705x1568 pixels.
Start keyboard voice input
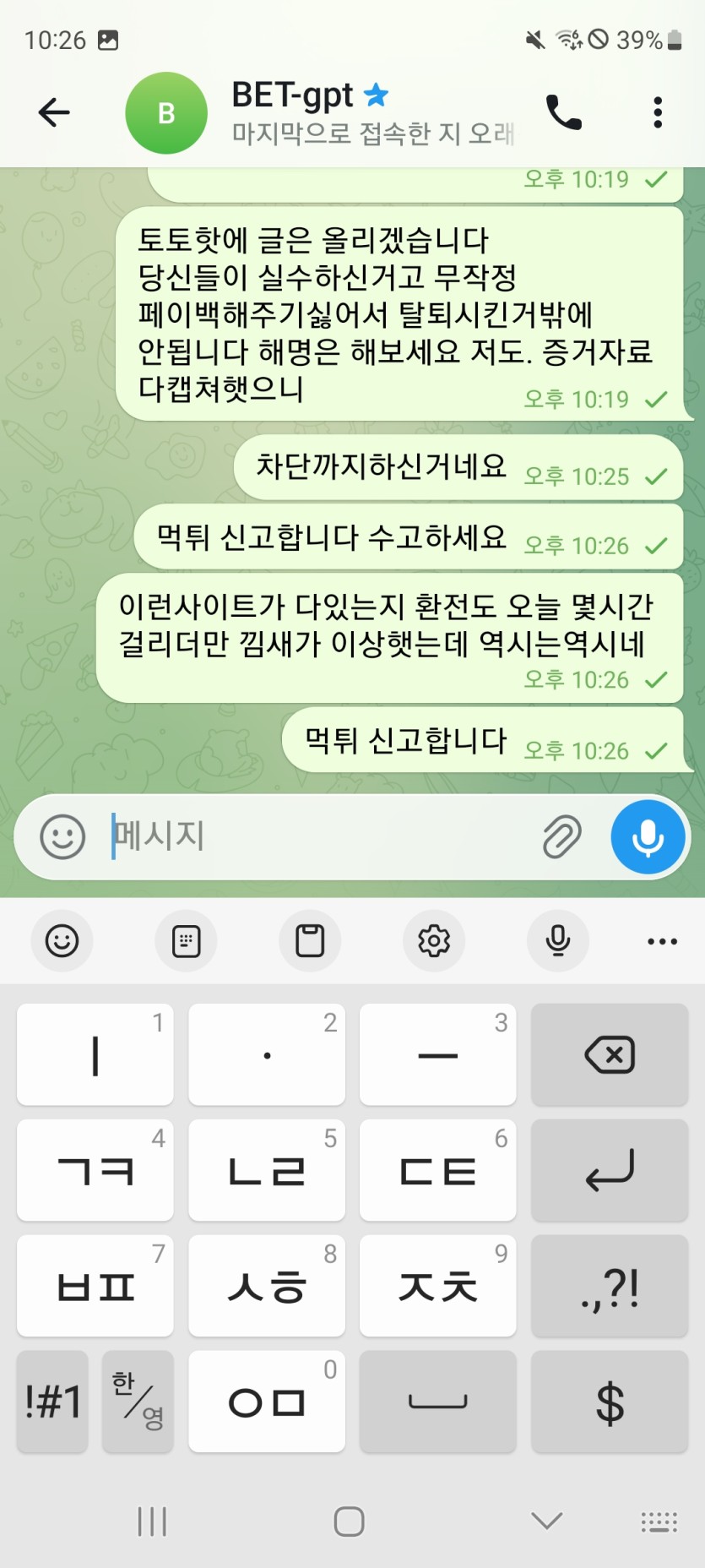click(x=557, y=940)
